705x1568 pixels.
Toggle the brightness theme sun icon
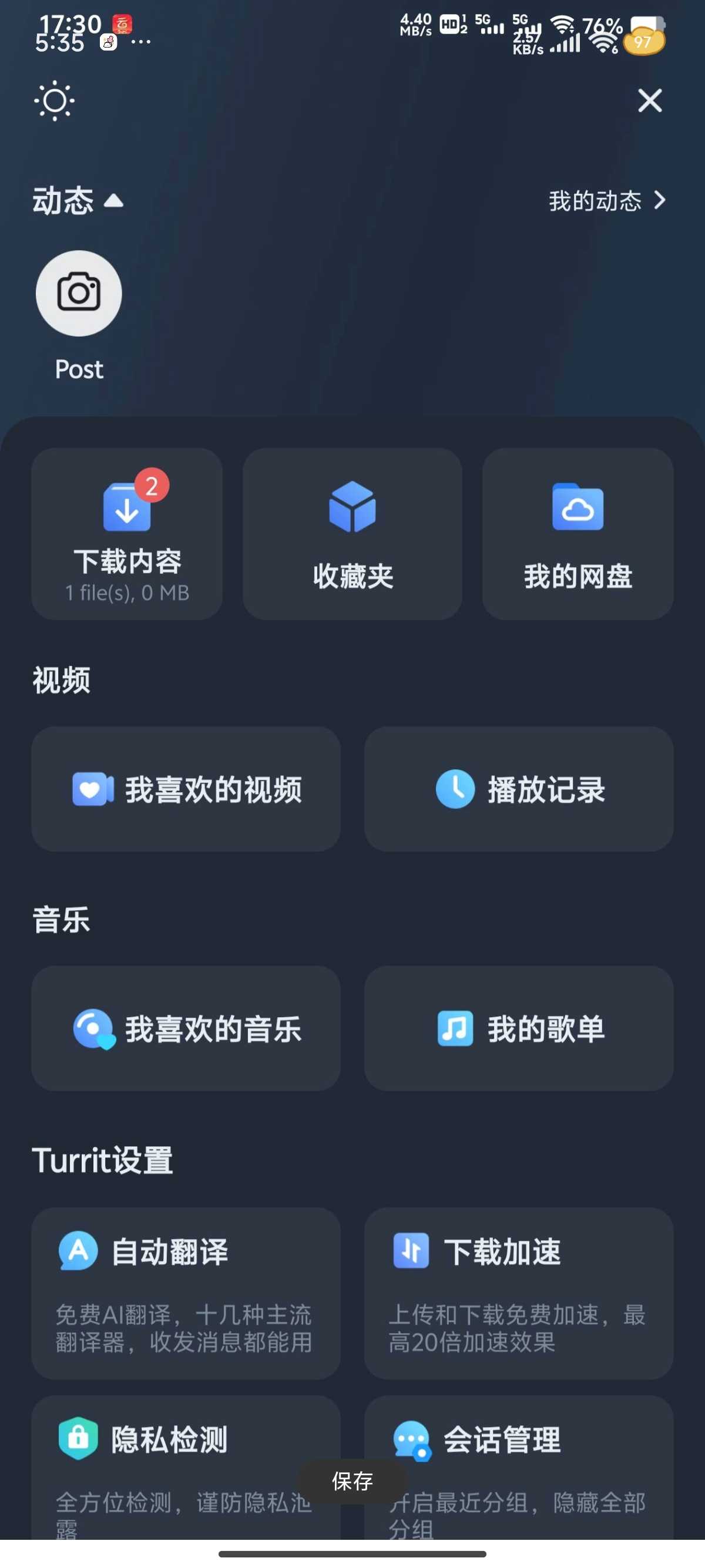pyautogui.click(x=54, y=100)
